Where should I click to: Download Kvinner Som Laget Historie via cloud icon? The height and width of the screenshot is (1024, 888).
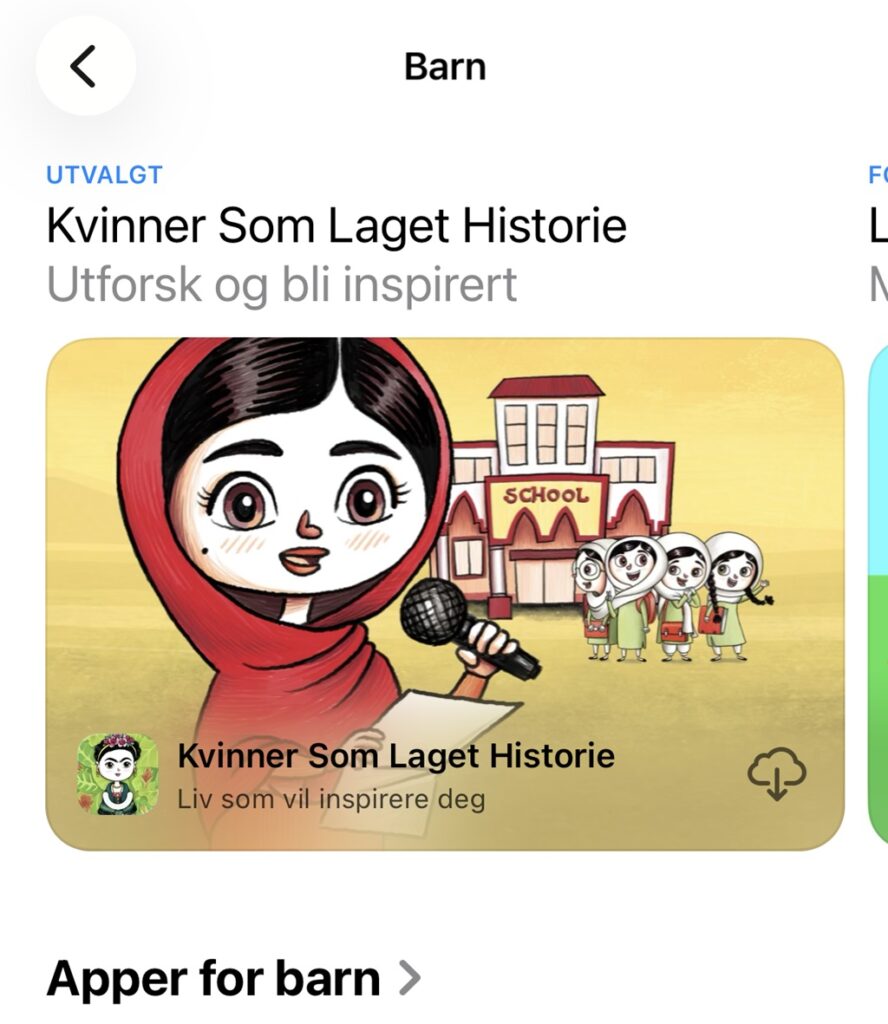coord(776,774)
